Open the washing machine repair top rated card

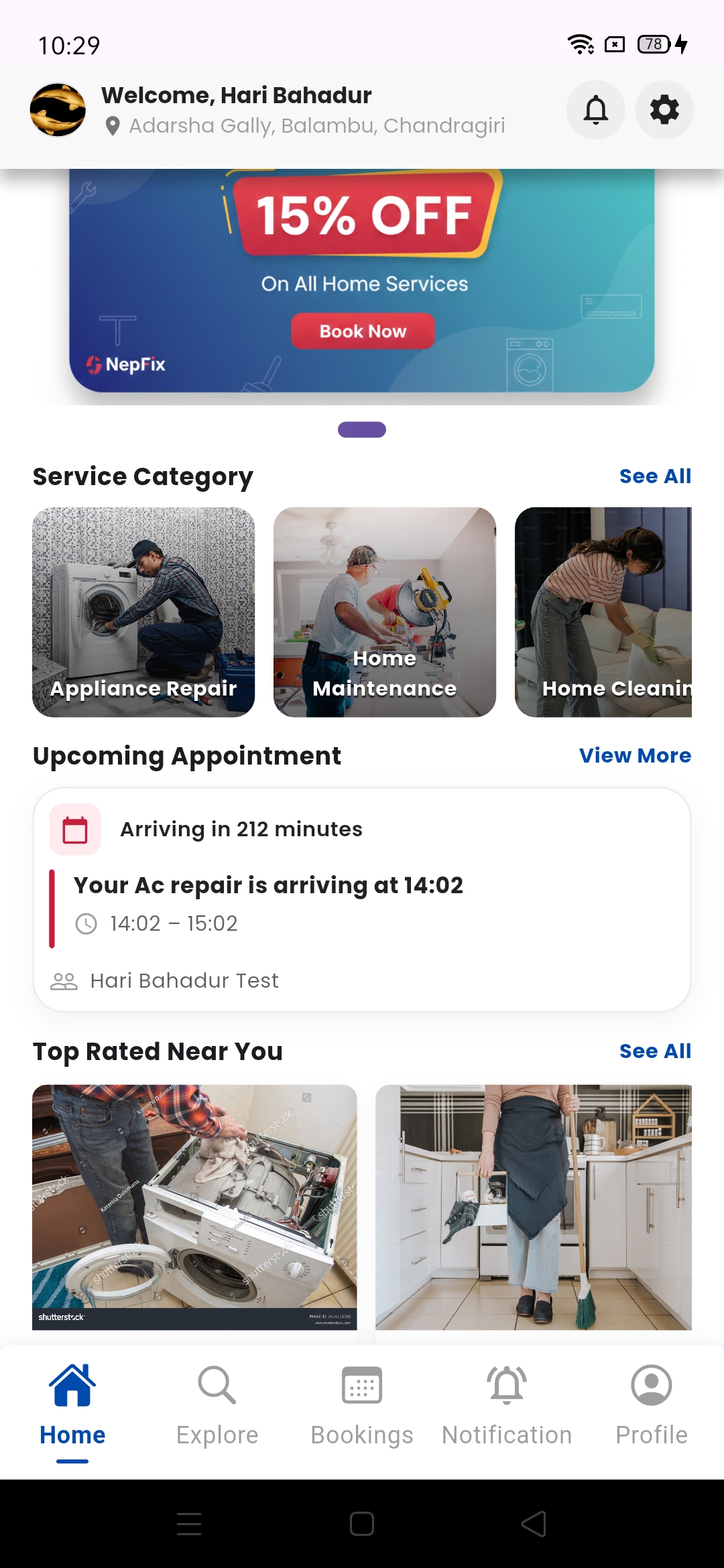pos(194,1206)
